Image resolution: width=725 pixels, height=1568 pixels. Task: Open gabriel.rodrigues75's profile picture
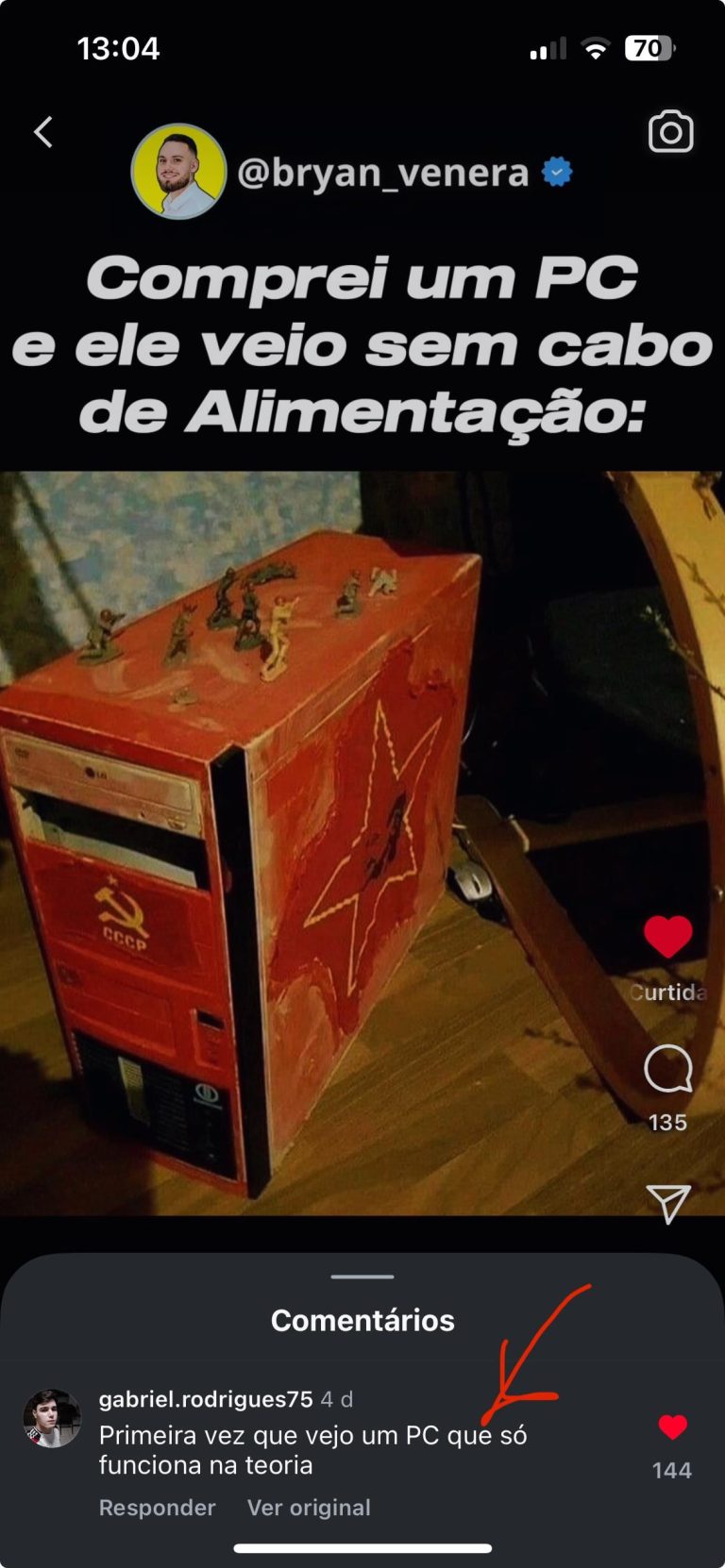pyautogui.click(x=52, y=1418)
